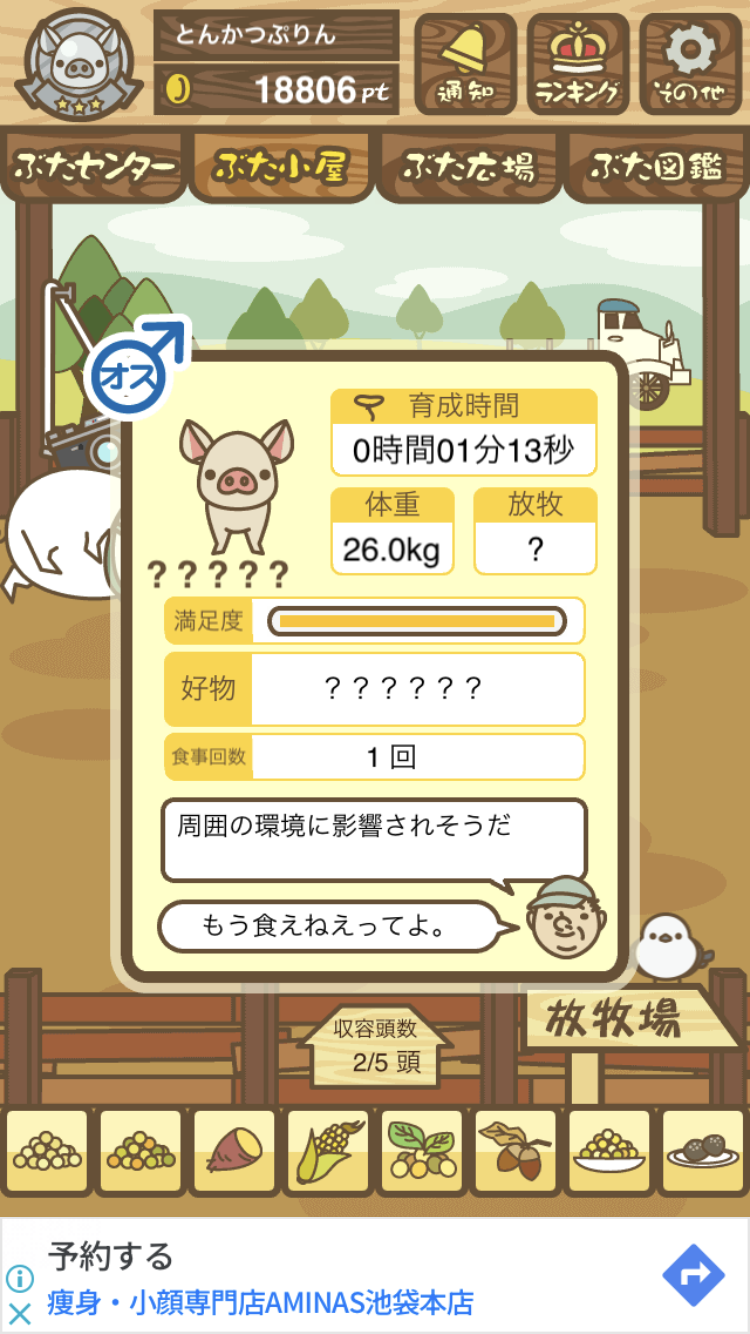Switch to the ぶた小屋 tab

281,167
